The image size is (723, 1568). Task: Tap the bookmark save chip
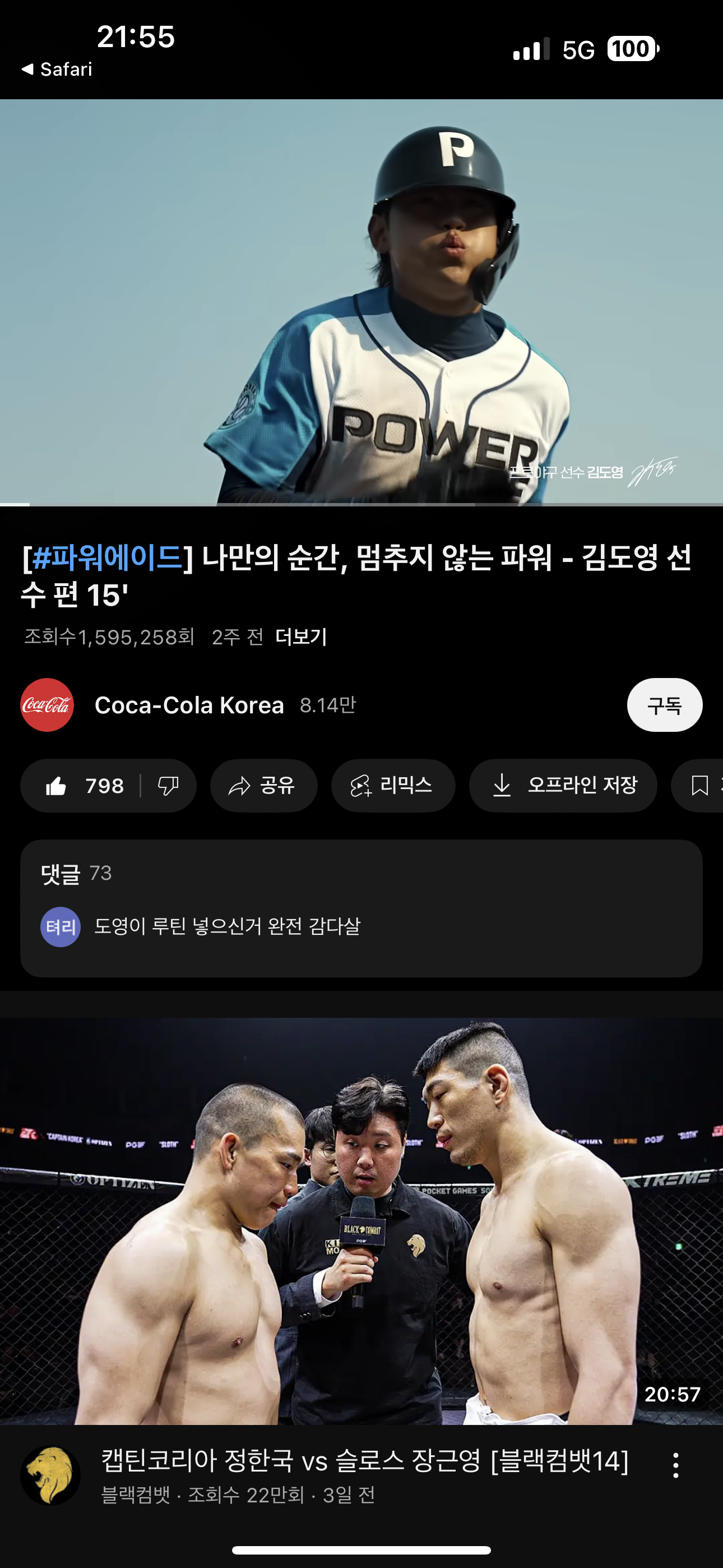(700, 786)
